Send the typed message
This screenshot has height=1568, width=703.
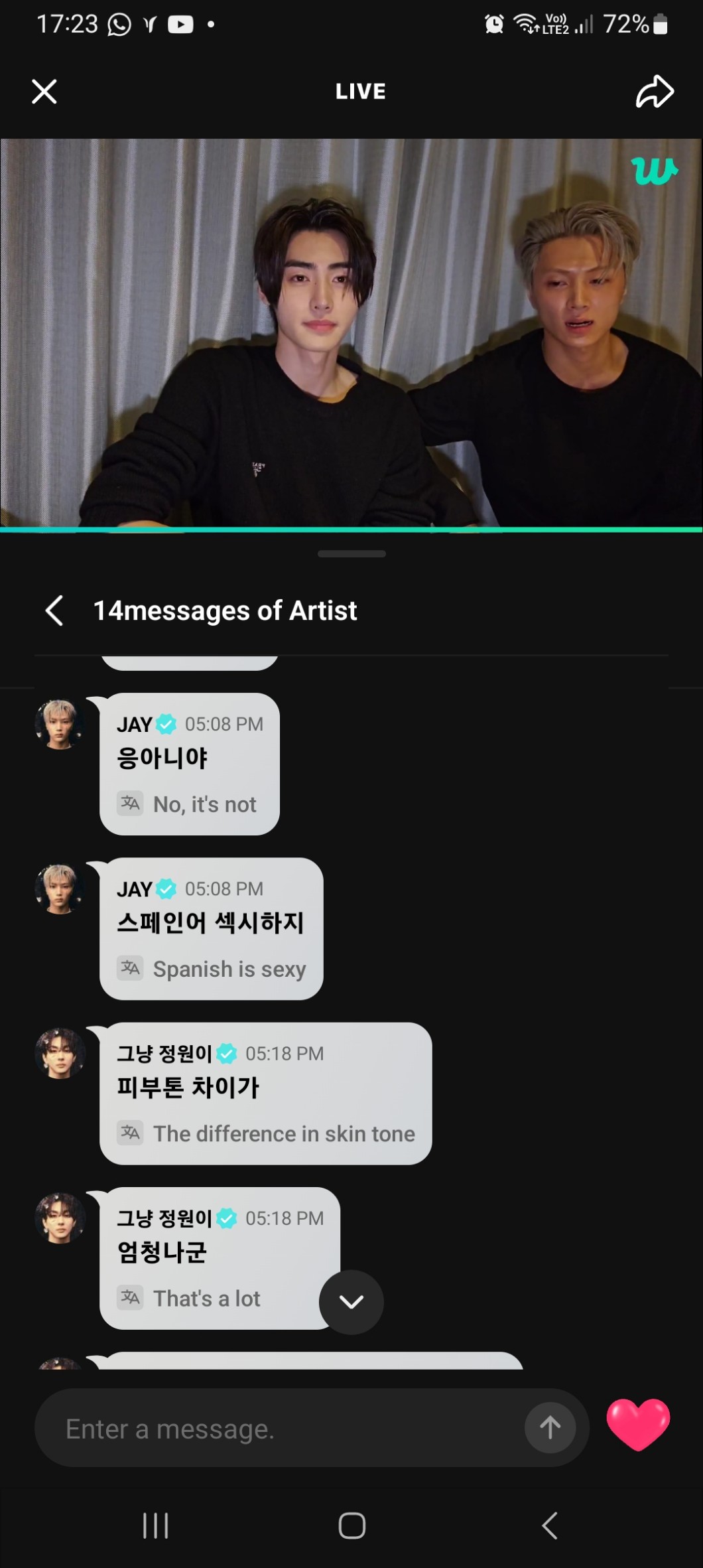(x=550, y=1428)
